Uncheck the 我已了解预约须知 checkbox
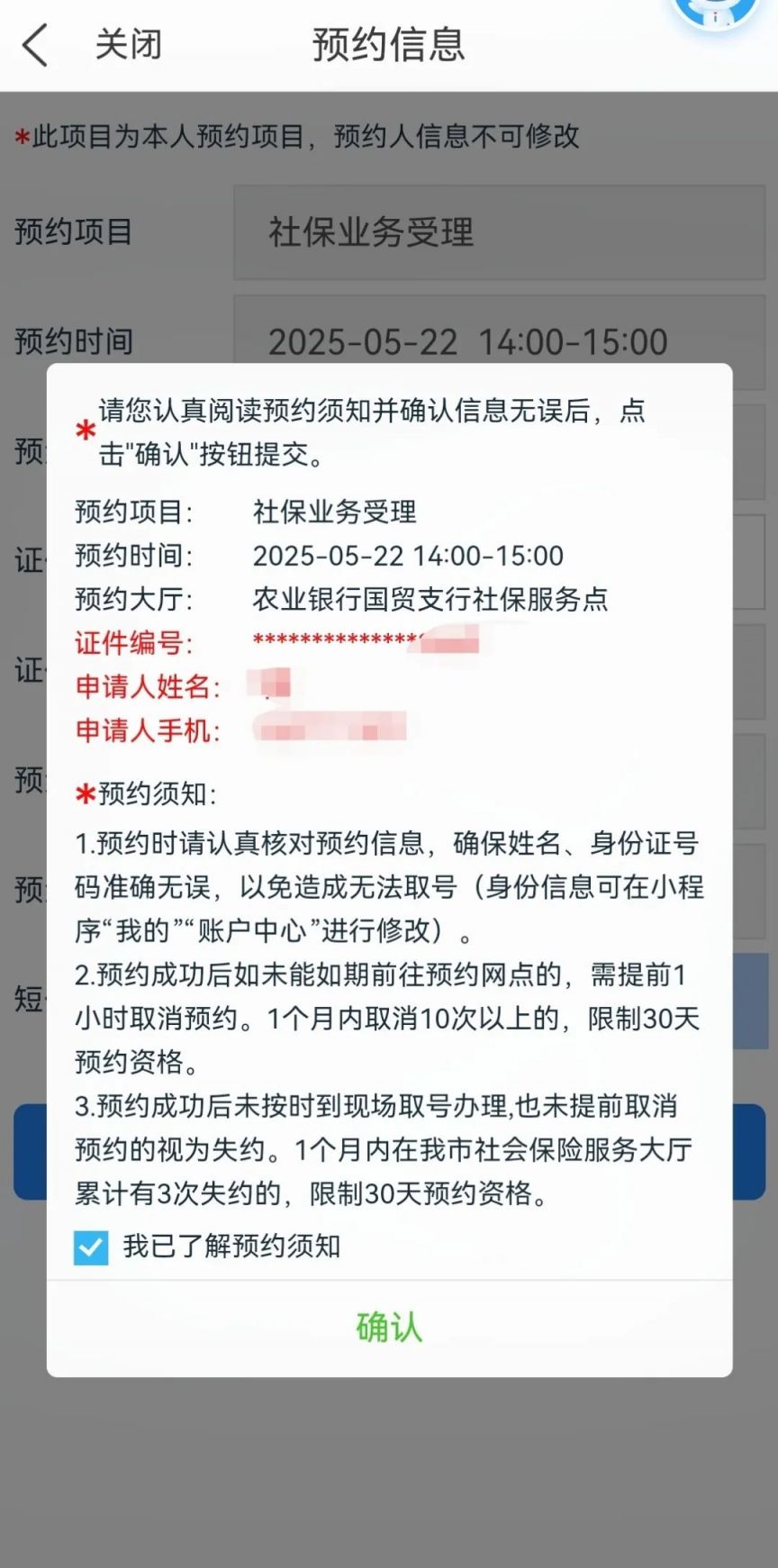Image resolution: width=778 pixels, height=1568 pixels. 91,1247
